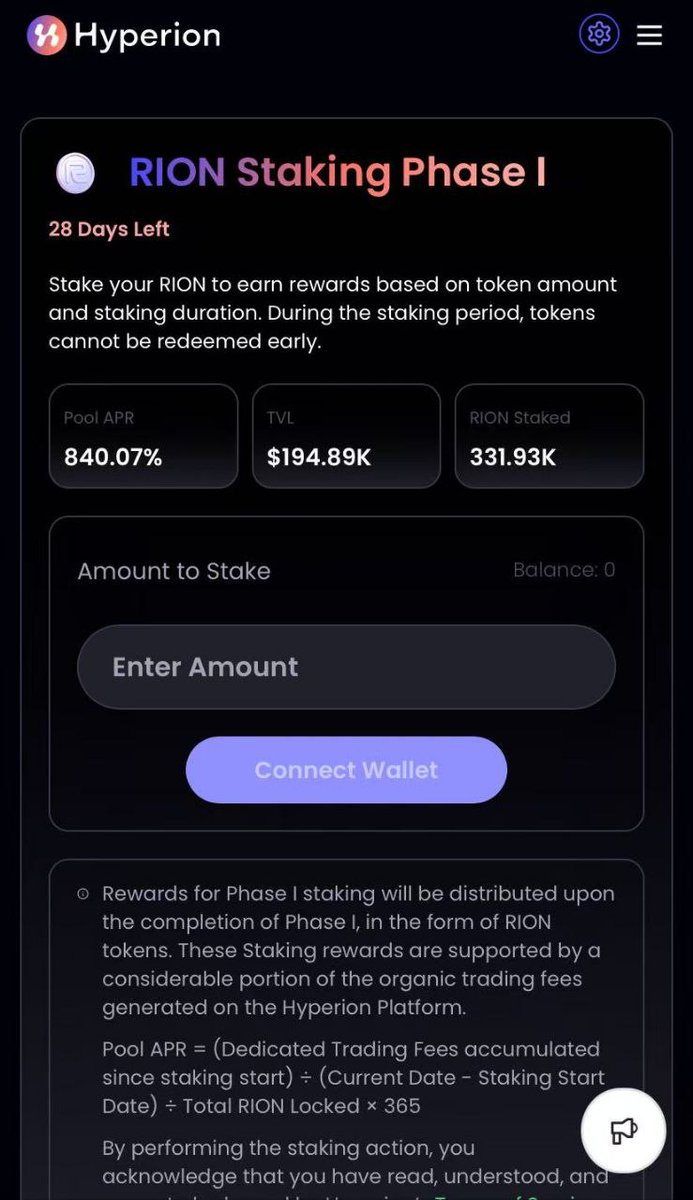Image resolution: width=693 pixels, height=1200 pixels.
Task: Open the settings gear icon
Action: pyautogui.click(x=599, y=34)
